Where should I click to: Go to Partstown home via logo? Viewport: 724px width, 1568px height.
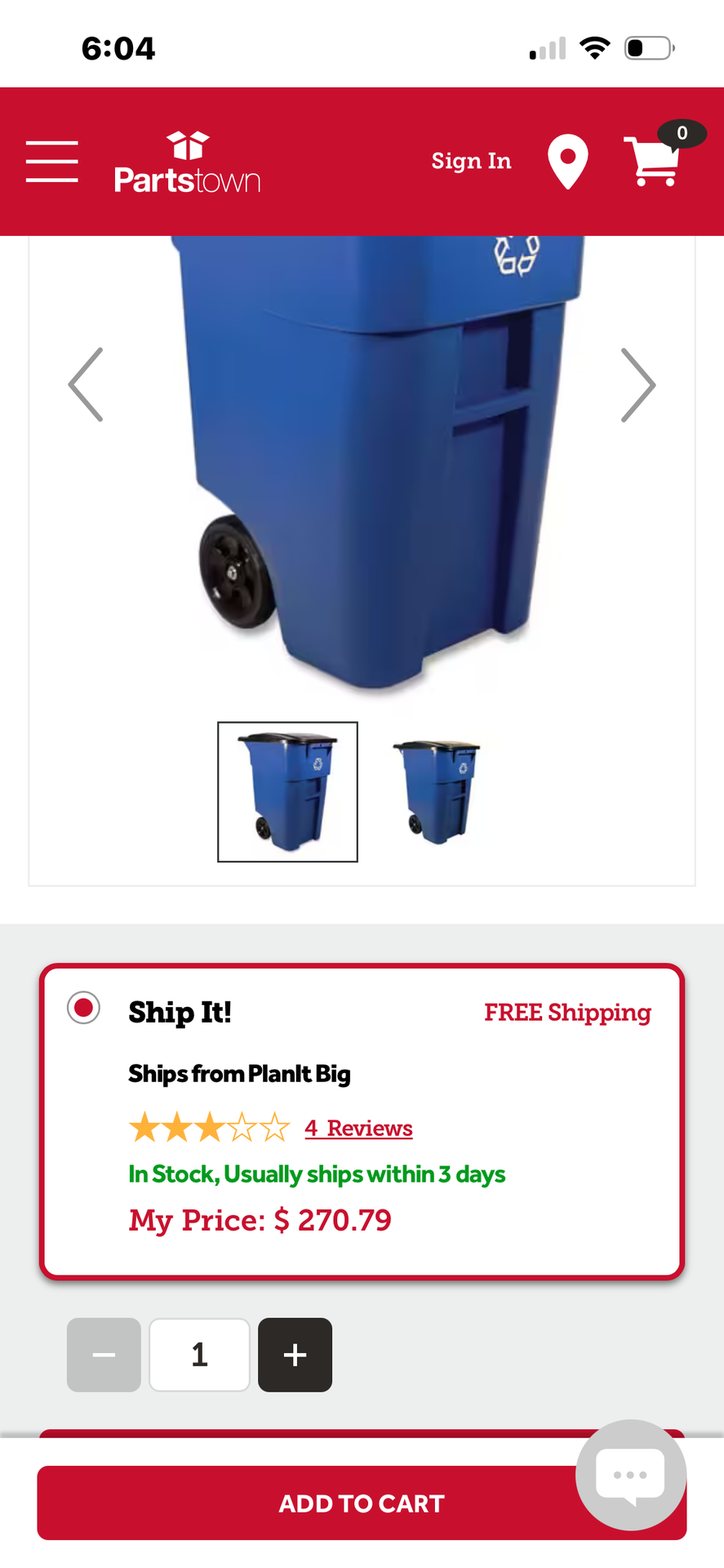[x=187, y=162]
